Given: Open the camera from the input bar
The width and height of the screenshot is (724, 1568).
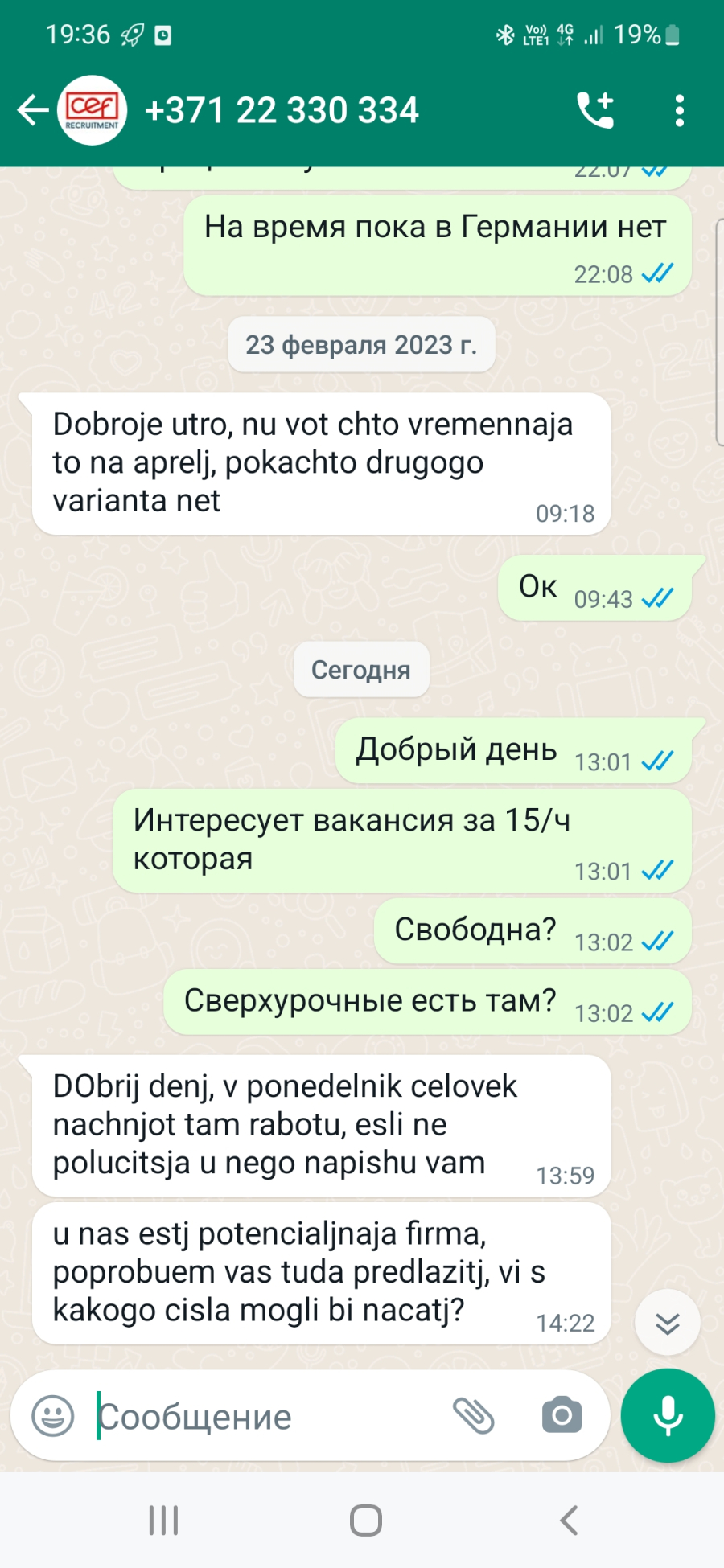Looking at the screenshot, I should (x=562, y=1415).
